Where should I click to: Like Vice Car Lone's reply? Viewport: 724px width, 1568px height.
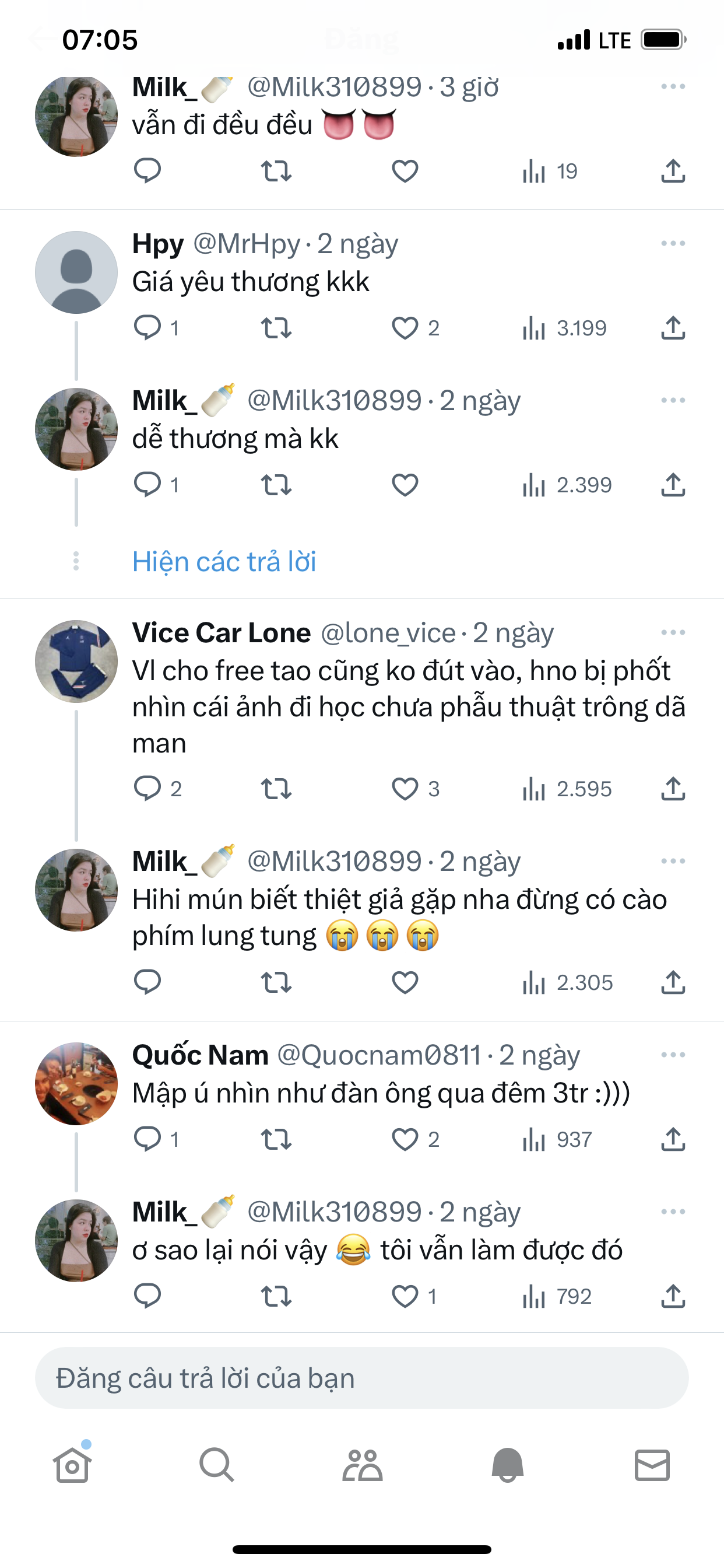(x=405, y=789)
